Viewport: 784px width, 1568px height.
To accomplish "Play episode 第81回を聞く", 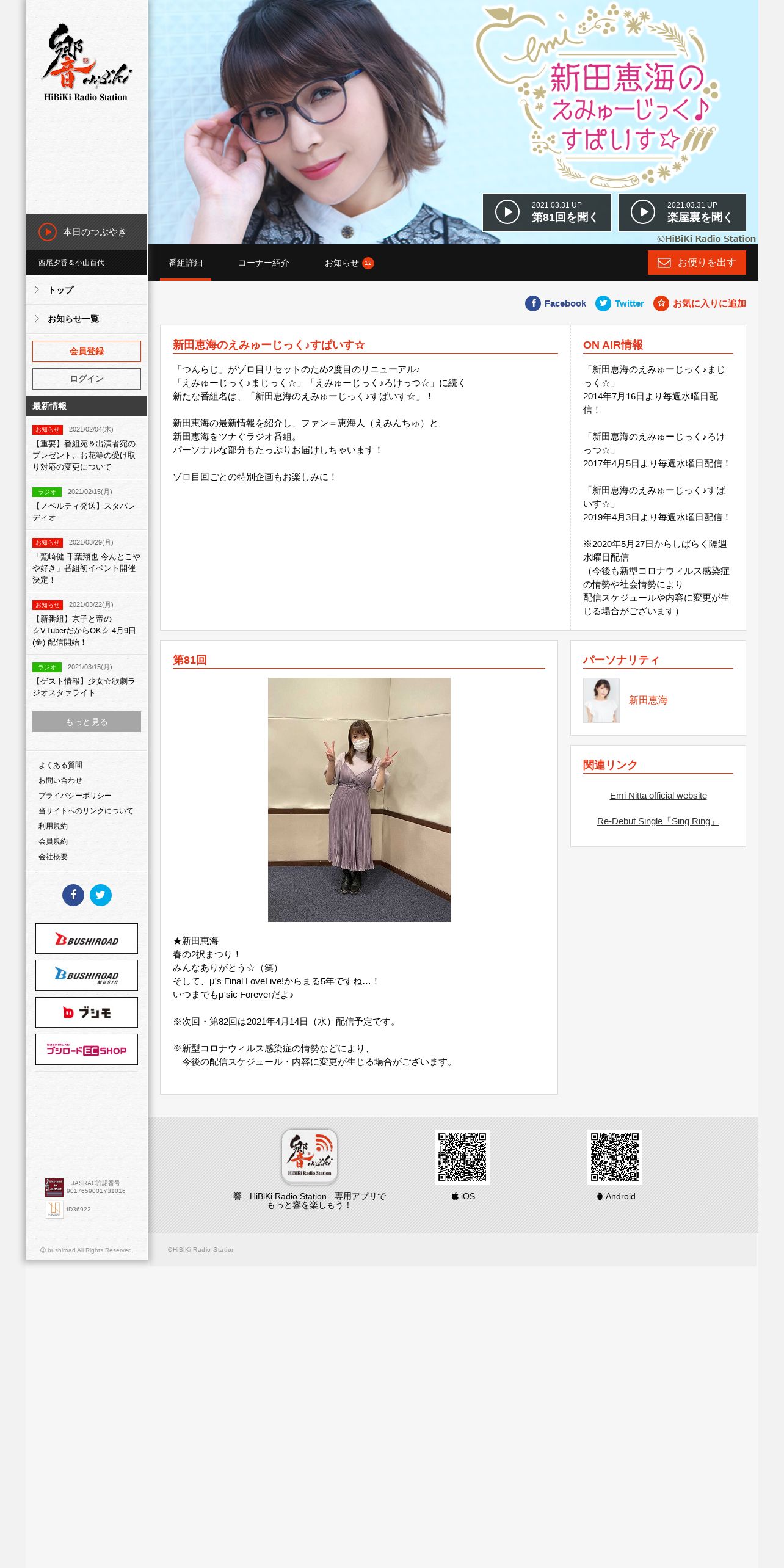I will pyautogui.click(x=546, y=212).
